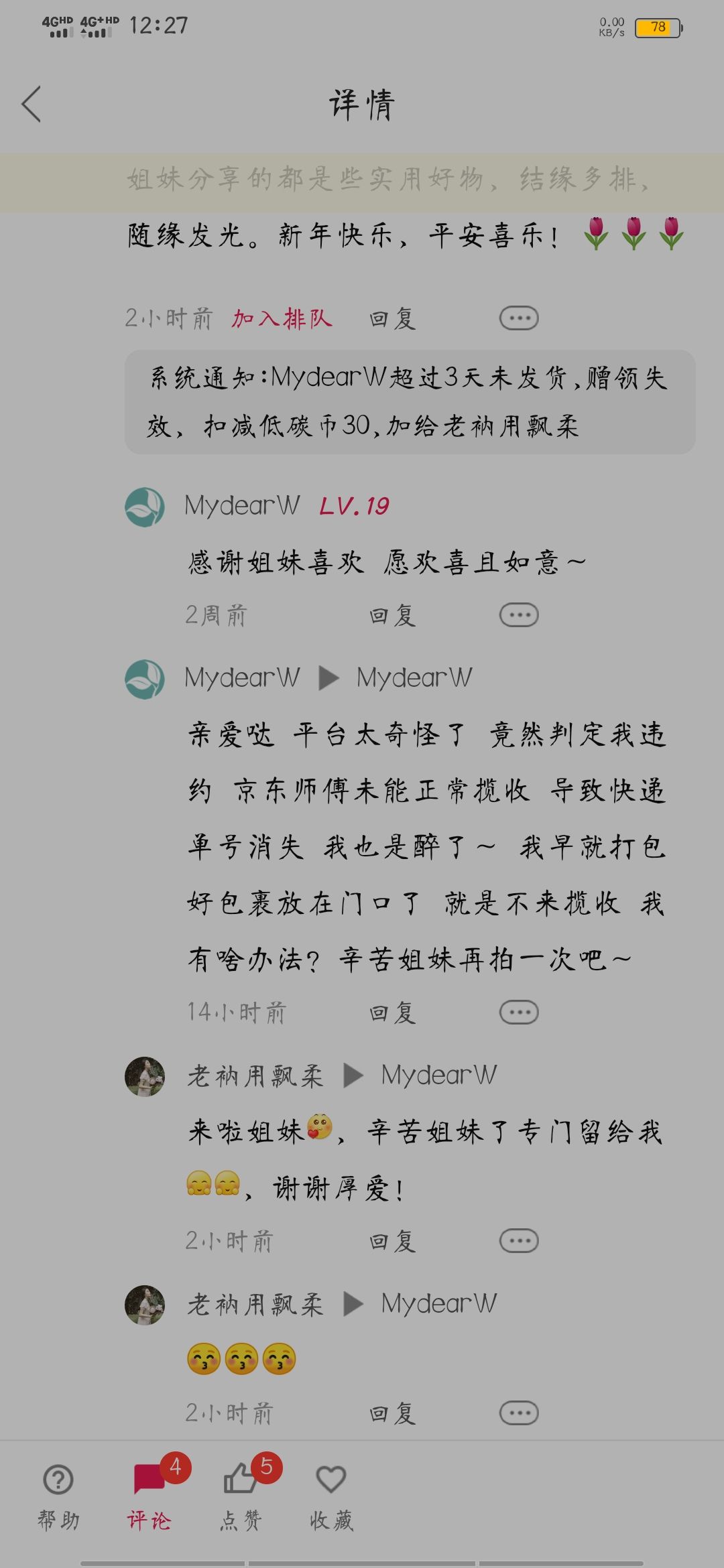The image size is (724, 1568).
Task: Open 老衲用飘柔's avatar beside 来啦姐妹 comment
Action: click(145, 1077)
